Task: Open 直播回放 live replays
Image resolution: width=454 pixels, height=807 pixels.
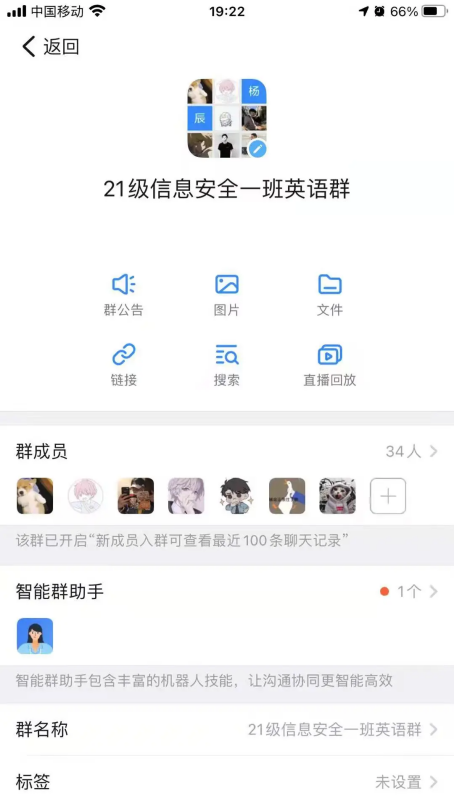Action: click(330, 364)
